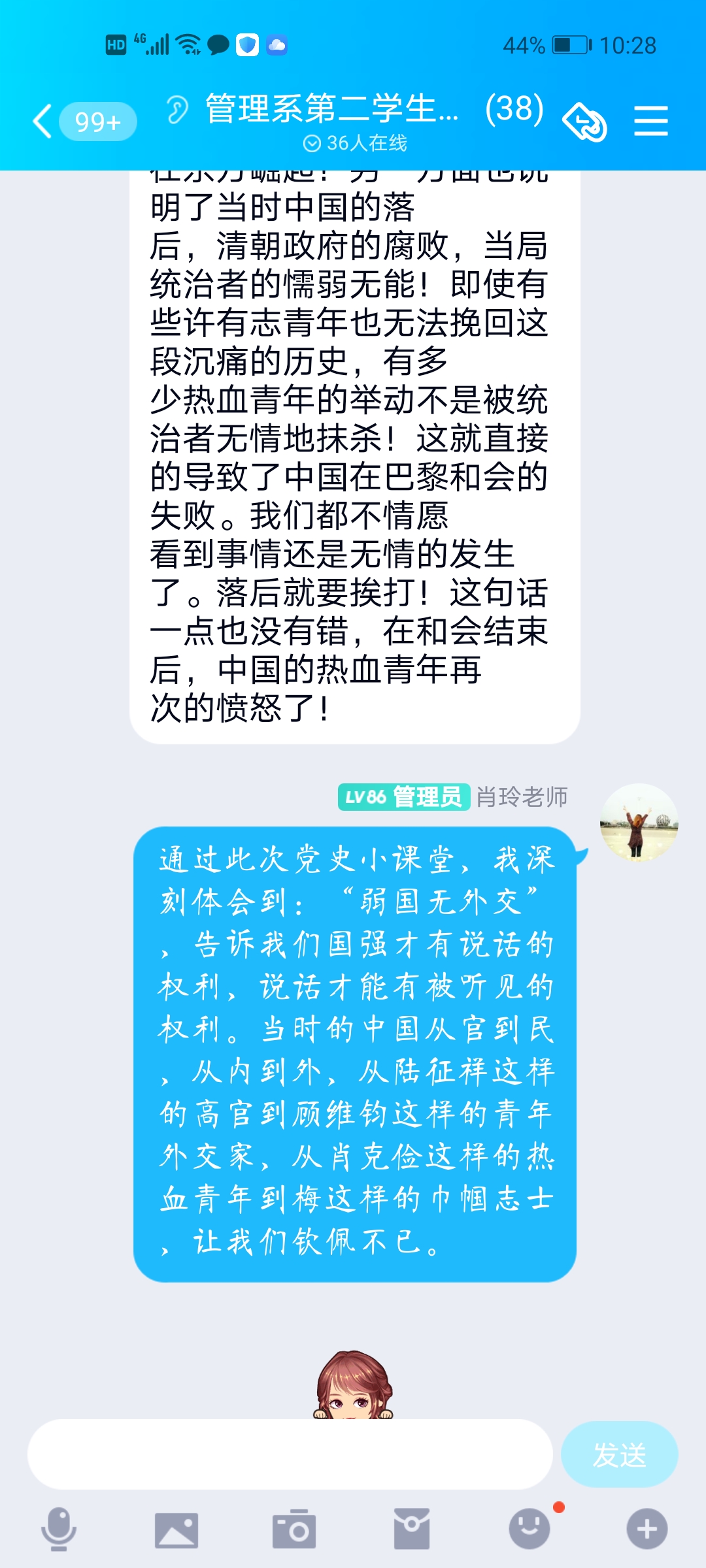Open the group link icon beside the menu
The width and height of the screenshot is (706, 1568).
(584, 122)
